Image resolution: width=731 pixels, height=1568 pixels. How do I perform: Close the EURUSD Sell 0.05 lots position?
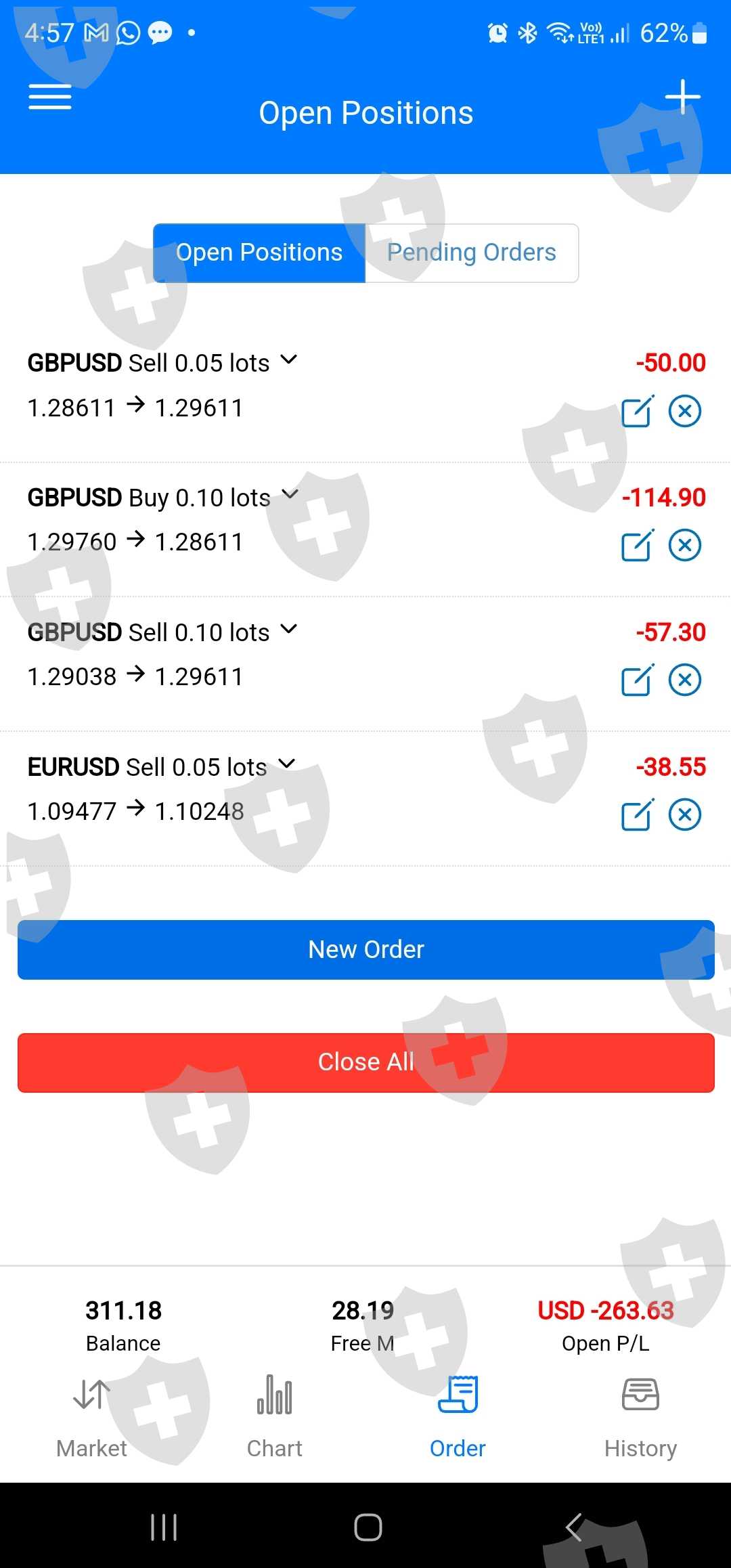click(685, 814)
